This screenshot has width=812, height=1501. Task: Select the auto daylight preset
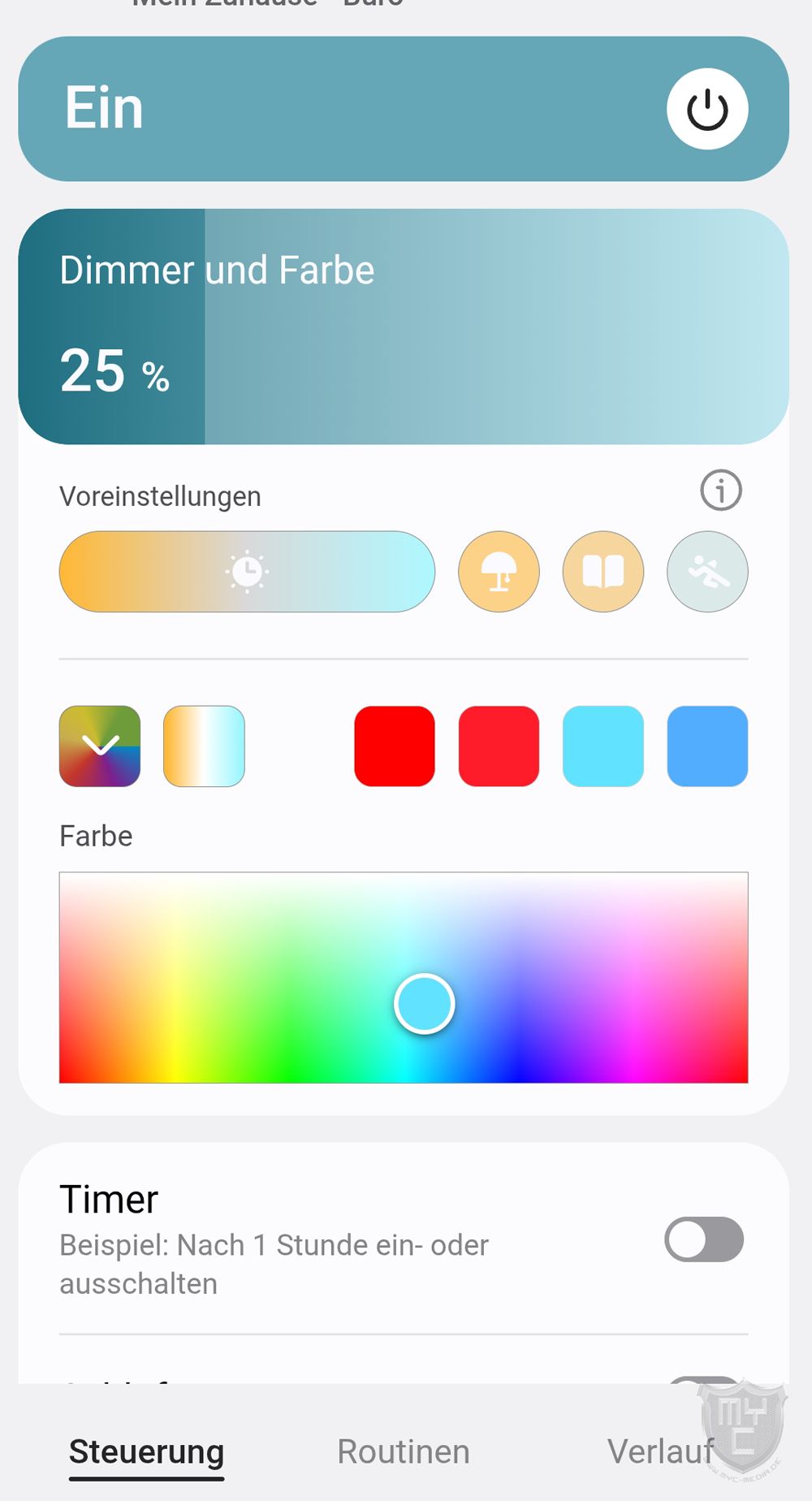[247, 572]
